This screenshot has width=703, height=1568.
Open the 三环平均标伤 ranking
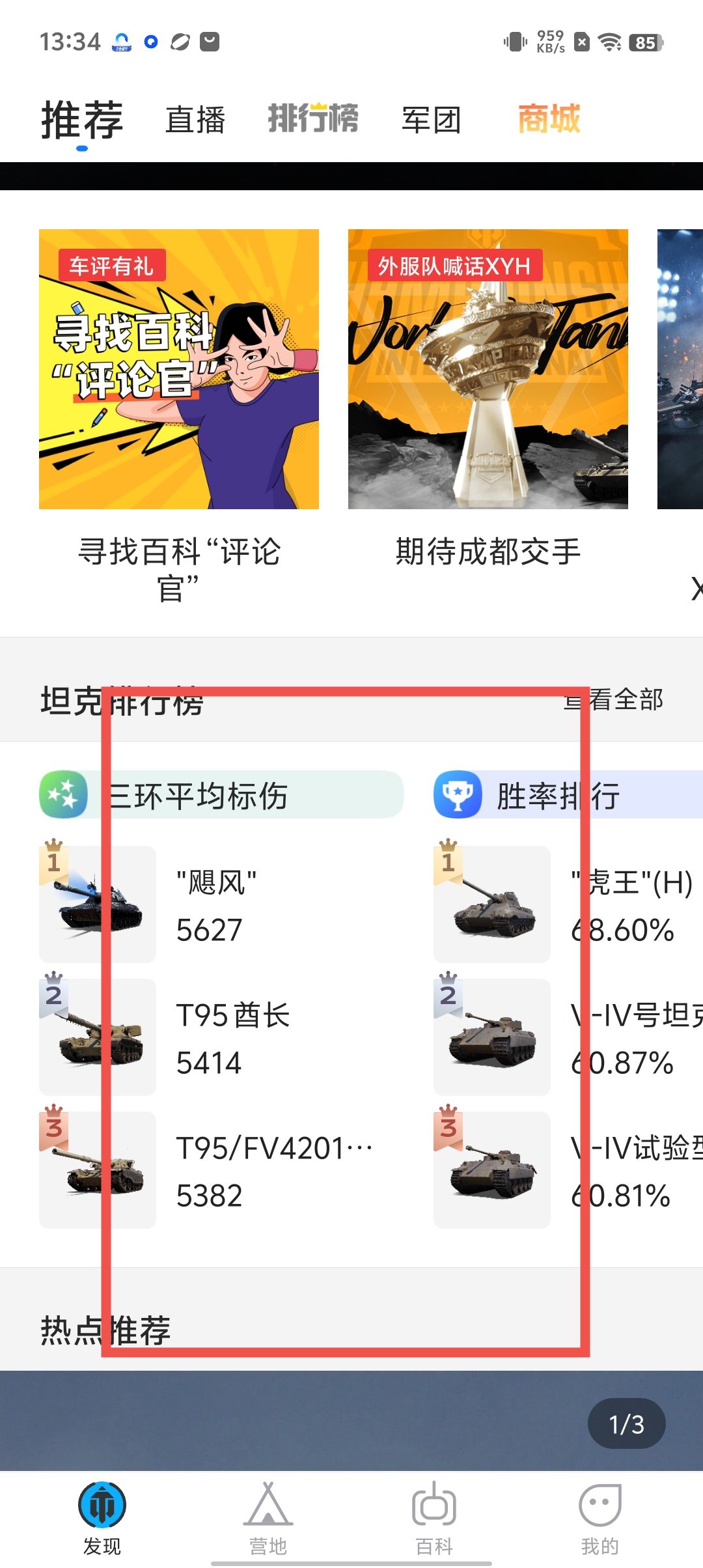[x=221, y=795]
